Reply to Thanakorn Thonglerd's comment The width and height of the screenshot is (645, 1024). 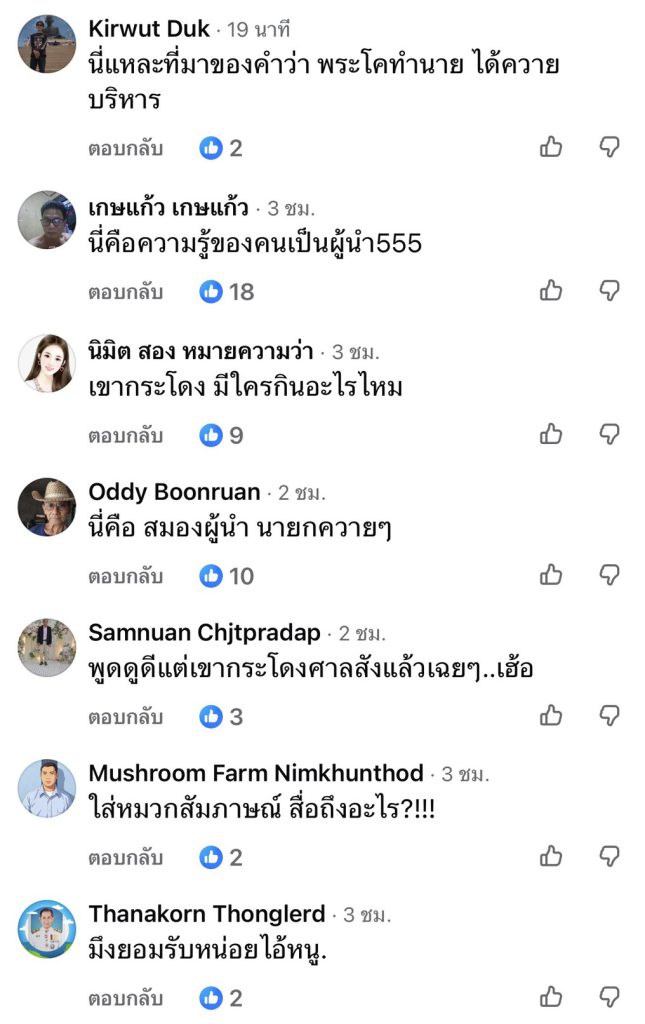coord(125,999)
